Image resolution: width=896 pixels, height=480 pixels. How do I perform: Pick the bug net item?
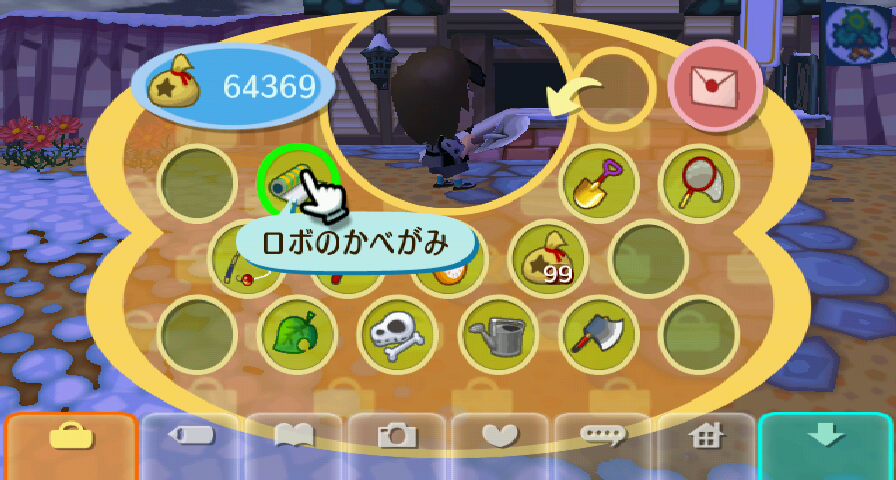tap(698, 182)
